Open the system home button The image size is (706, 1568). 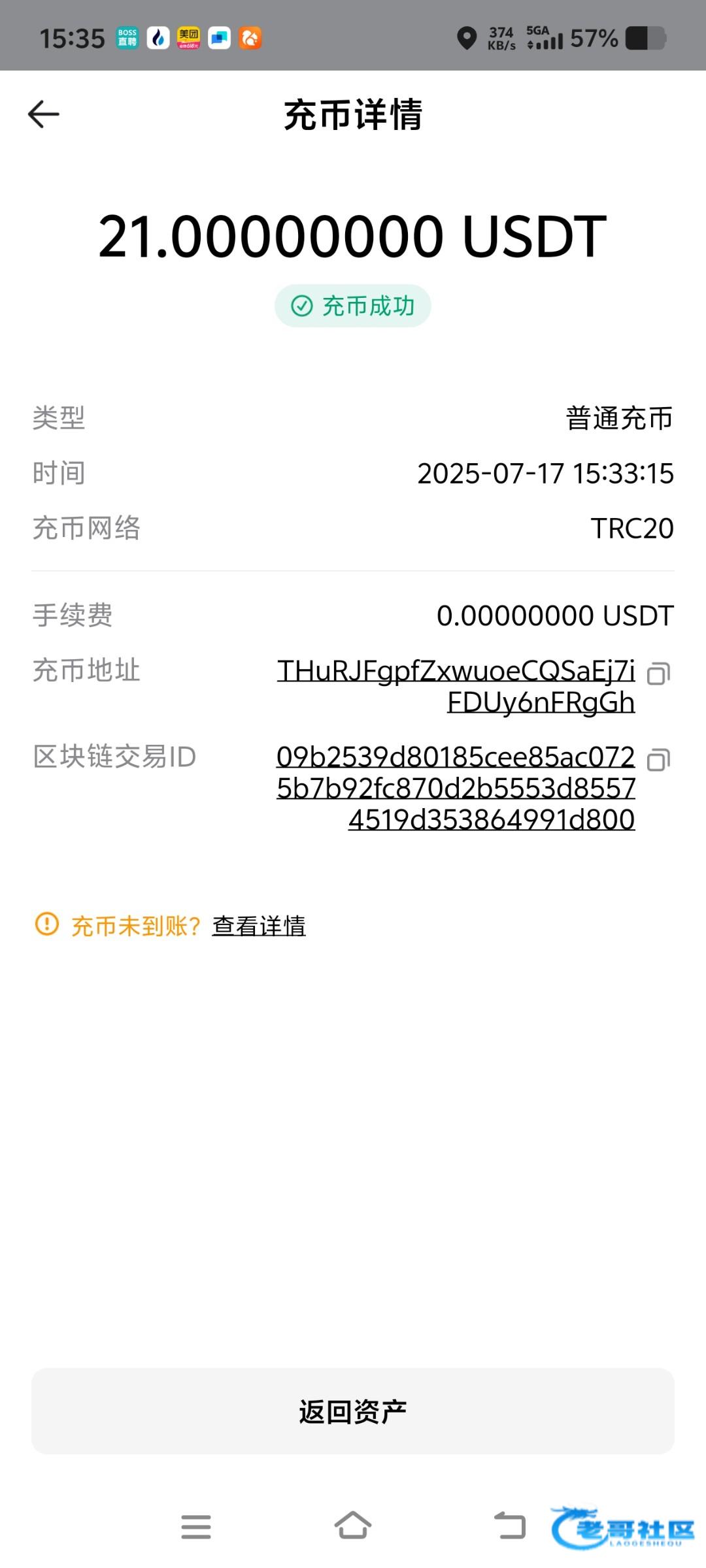(x=353, y=1526)
